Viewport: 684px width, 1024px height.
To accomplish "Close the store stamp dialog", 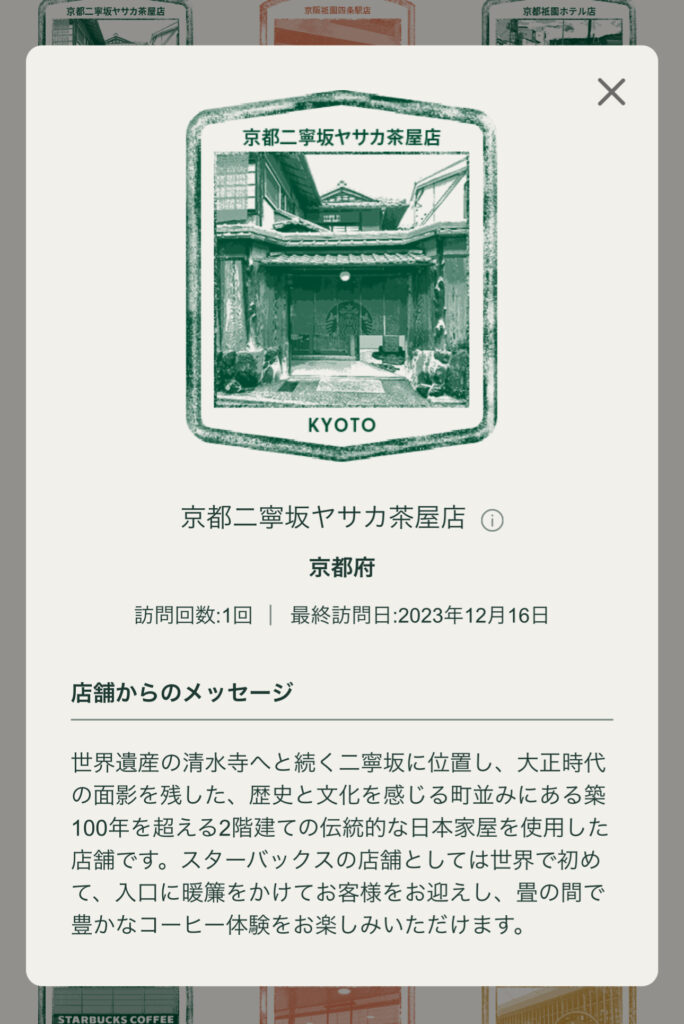I will click(x=611, y=92).
